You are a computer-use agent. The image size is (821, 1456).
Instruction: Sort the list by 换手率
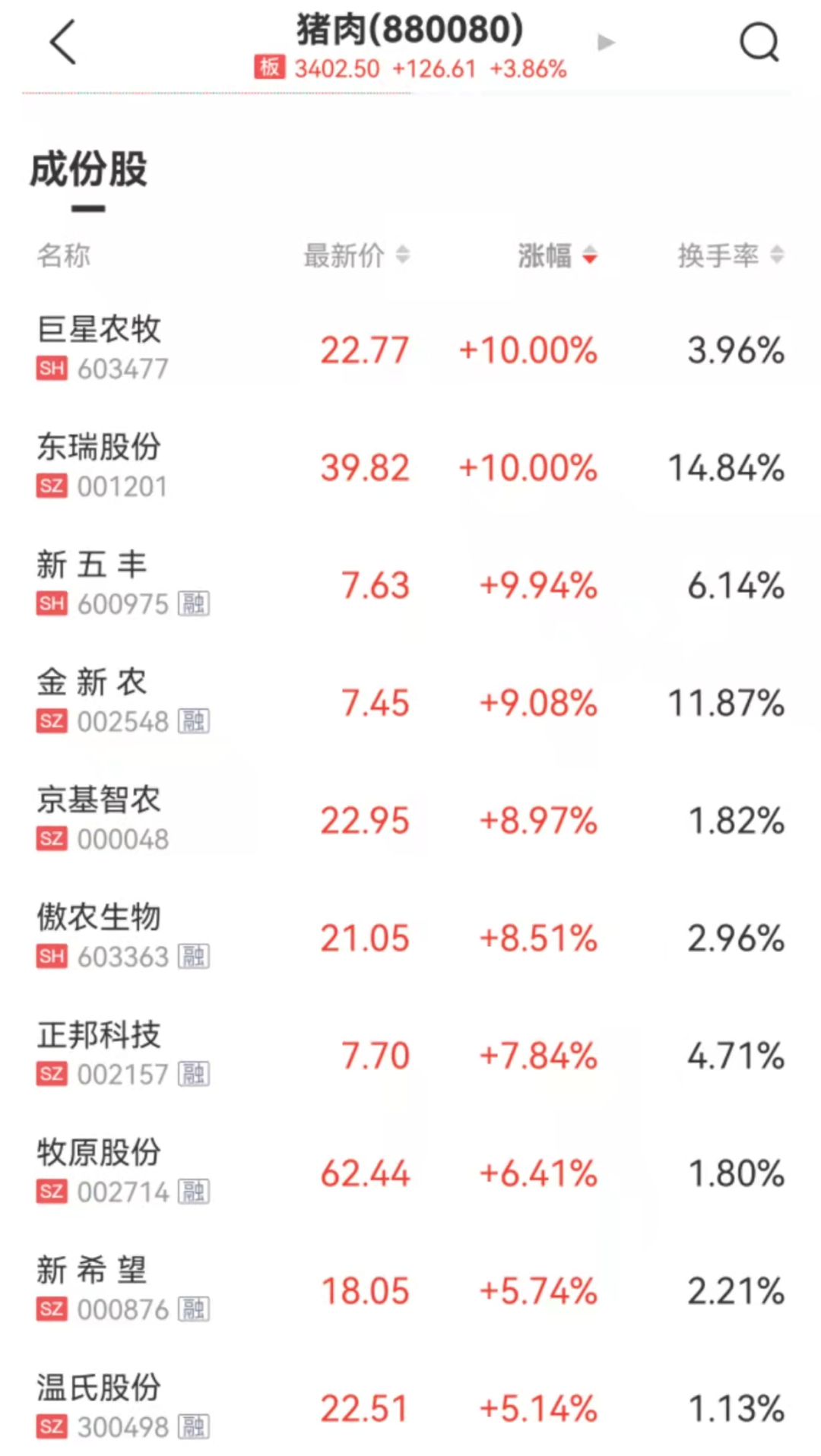(730, 255)
